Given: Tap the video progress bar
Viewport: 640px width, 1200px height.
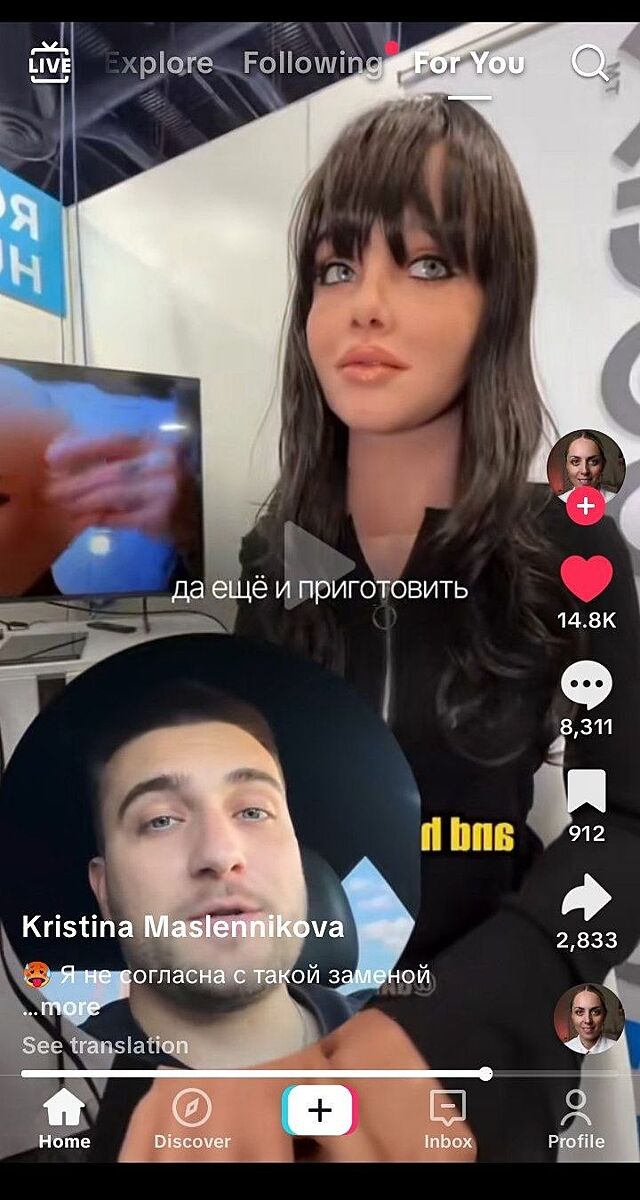Looking at the screenshot, I should (x=300, y=1074).
